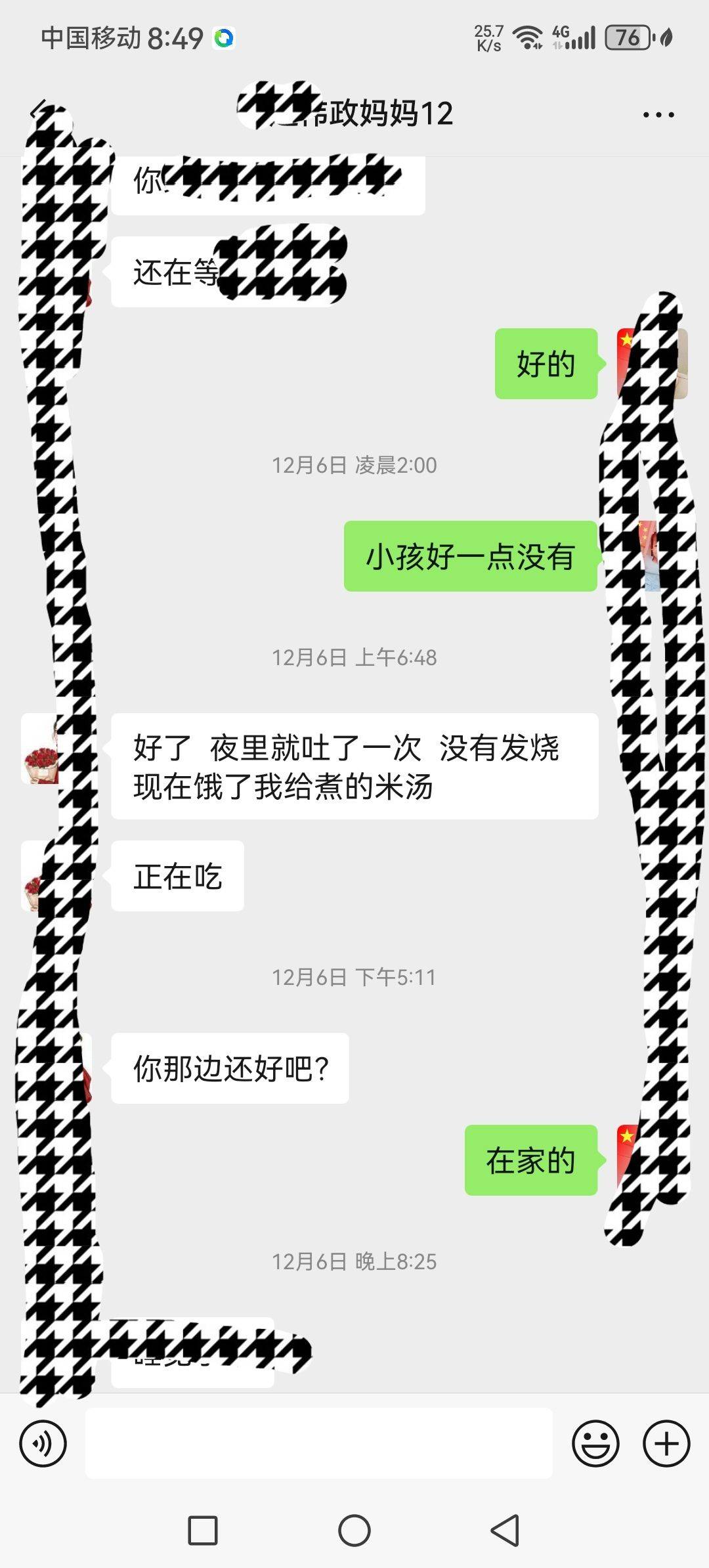Go to the home screen
This screenshot has width=709, height=1568.
(354, 1531)
